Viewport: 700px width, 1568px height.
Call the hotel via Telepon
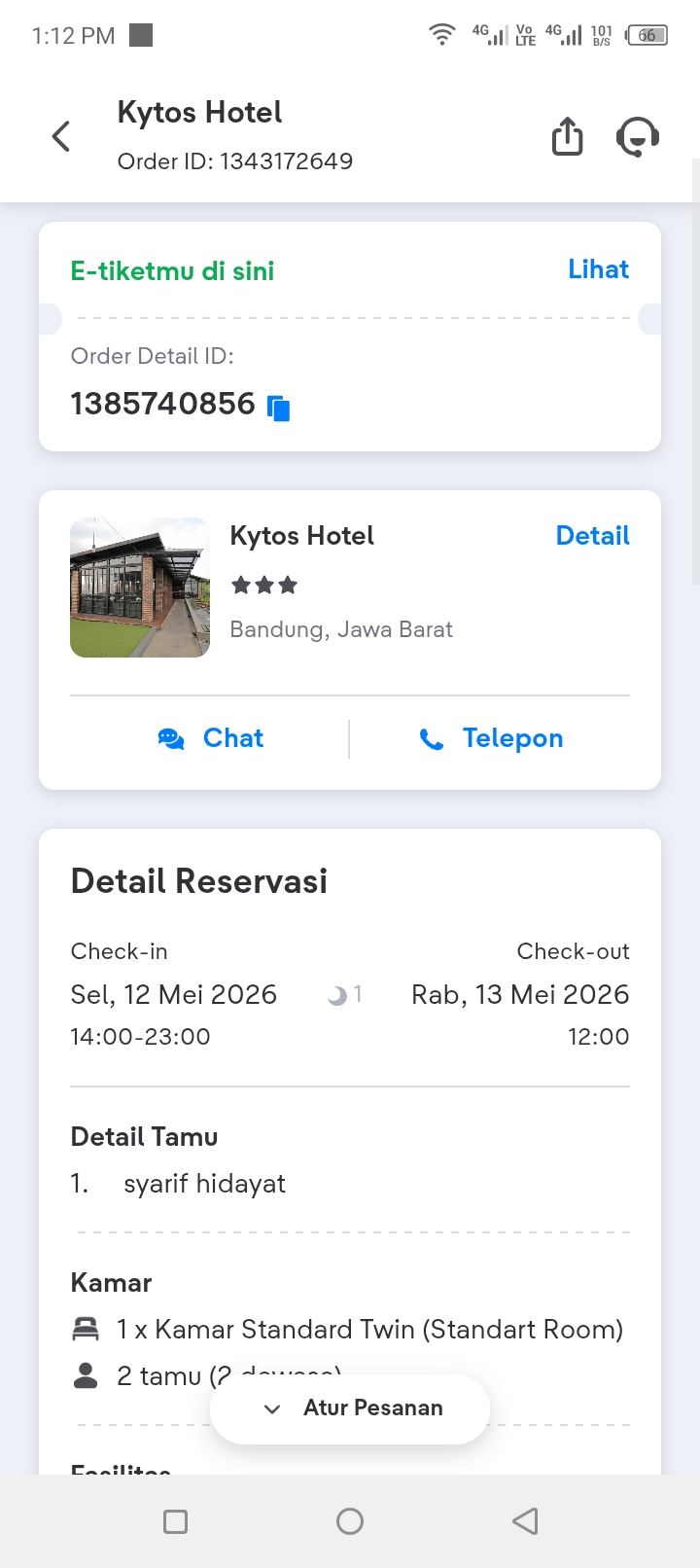pos(491,738)
